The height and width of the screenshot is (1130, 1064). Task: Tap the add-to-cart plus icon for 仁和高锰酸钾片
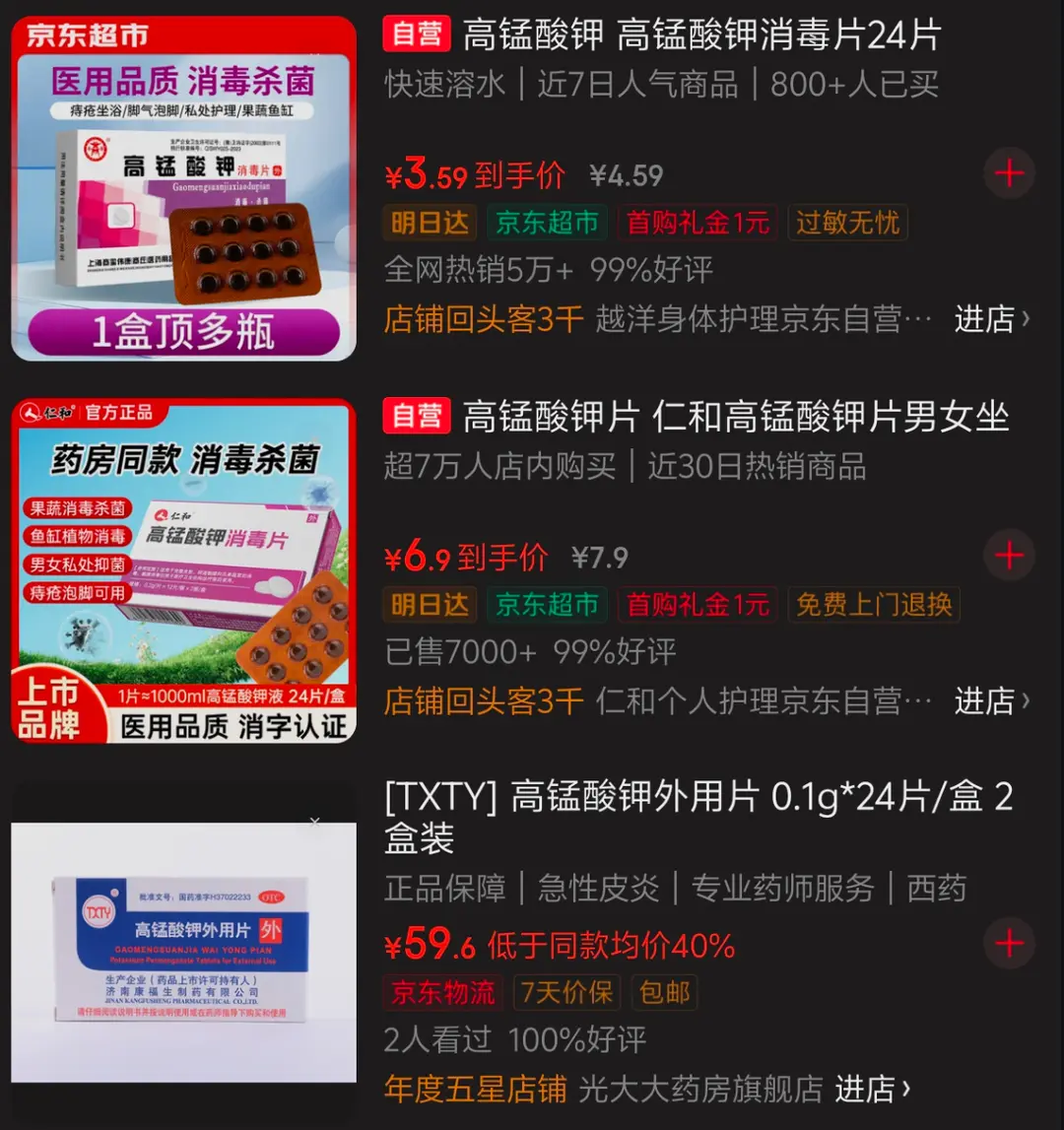tap(1009, 555)
